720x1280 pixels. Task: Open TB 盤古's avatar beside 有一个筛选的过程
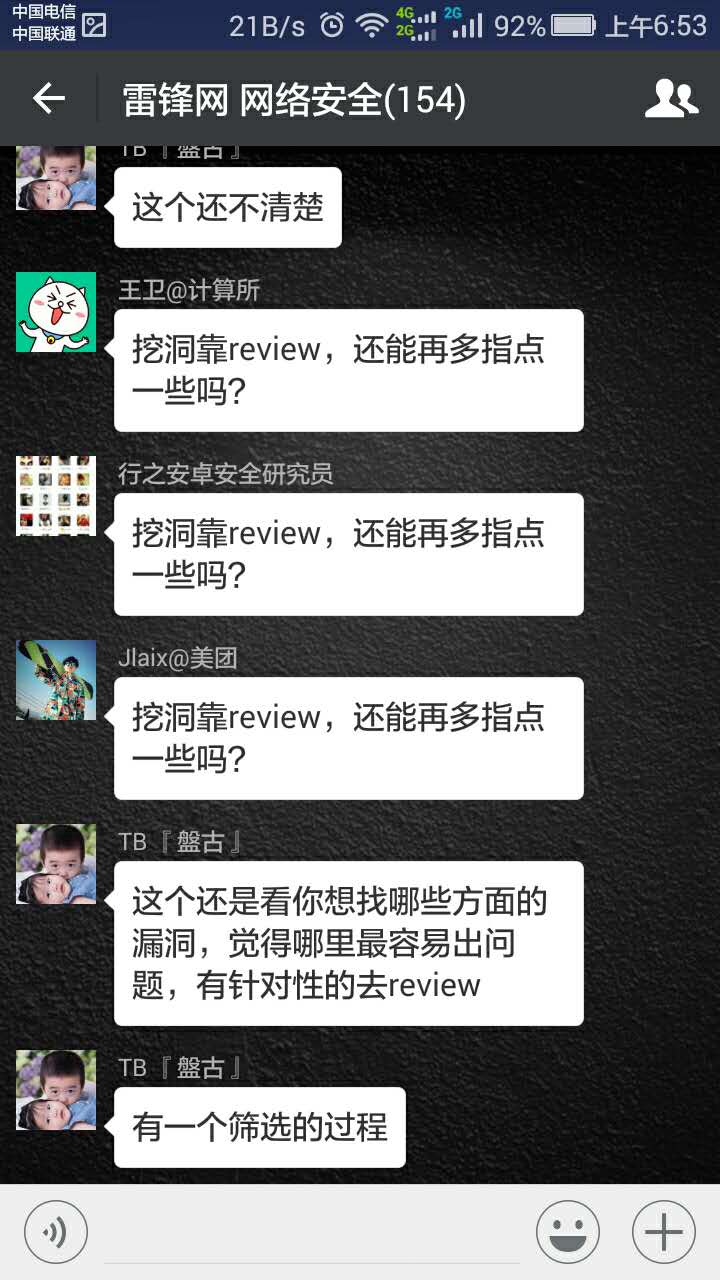(56, 1090)
